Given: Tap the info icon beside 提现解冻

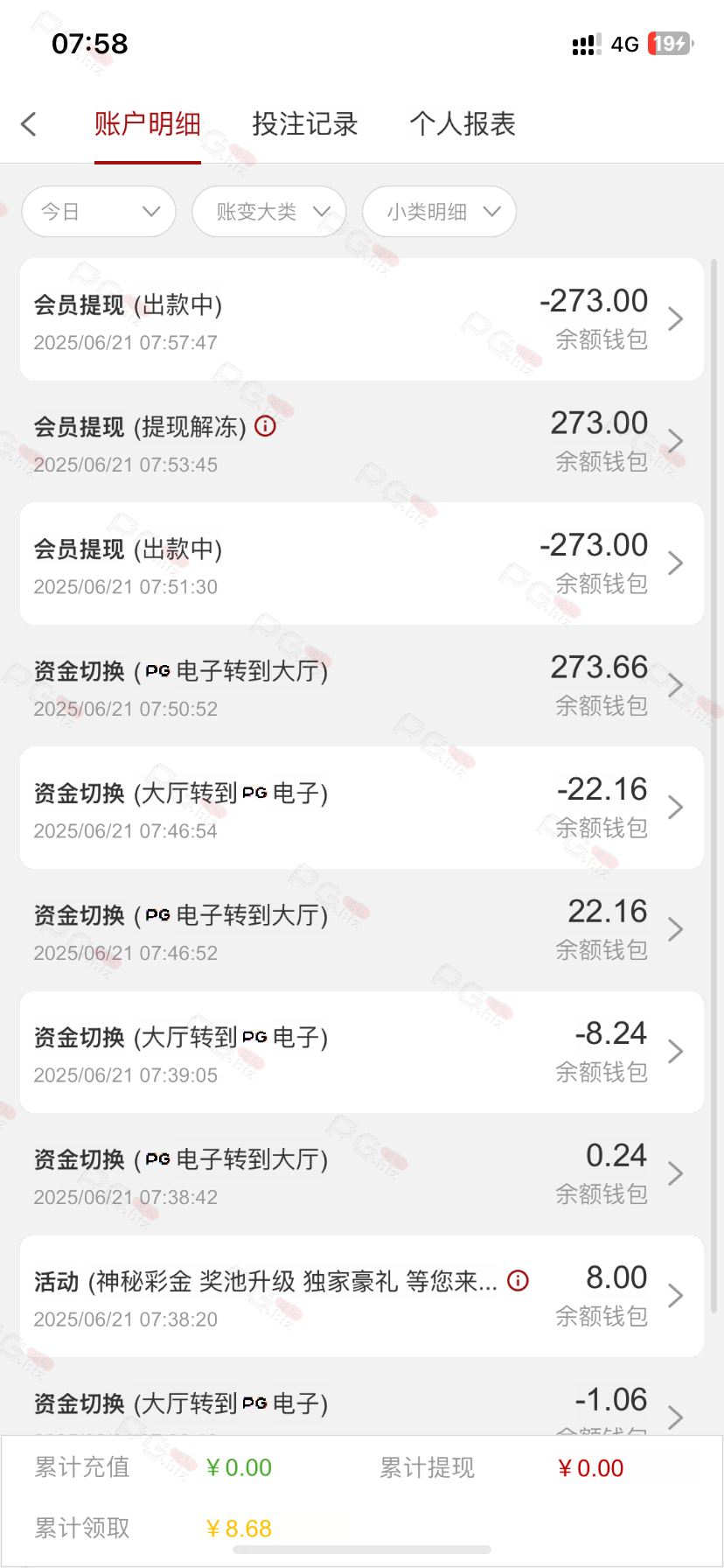Looking at the screenshot, I should pyautogui.click(x=265, y=426).
